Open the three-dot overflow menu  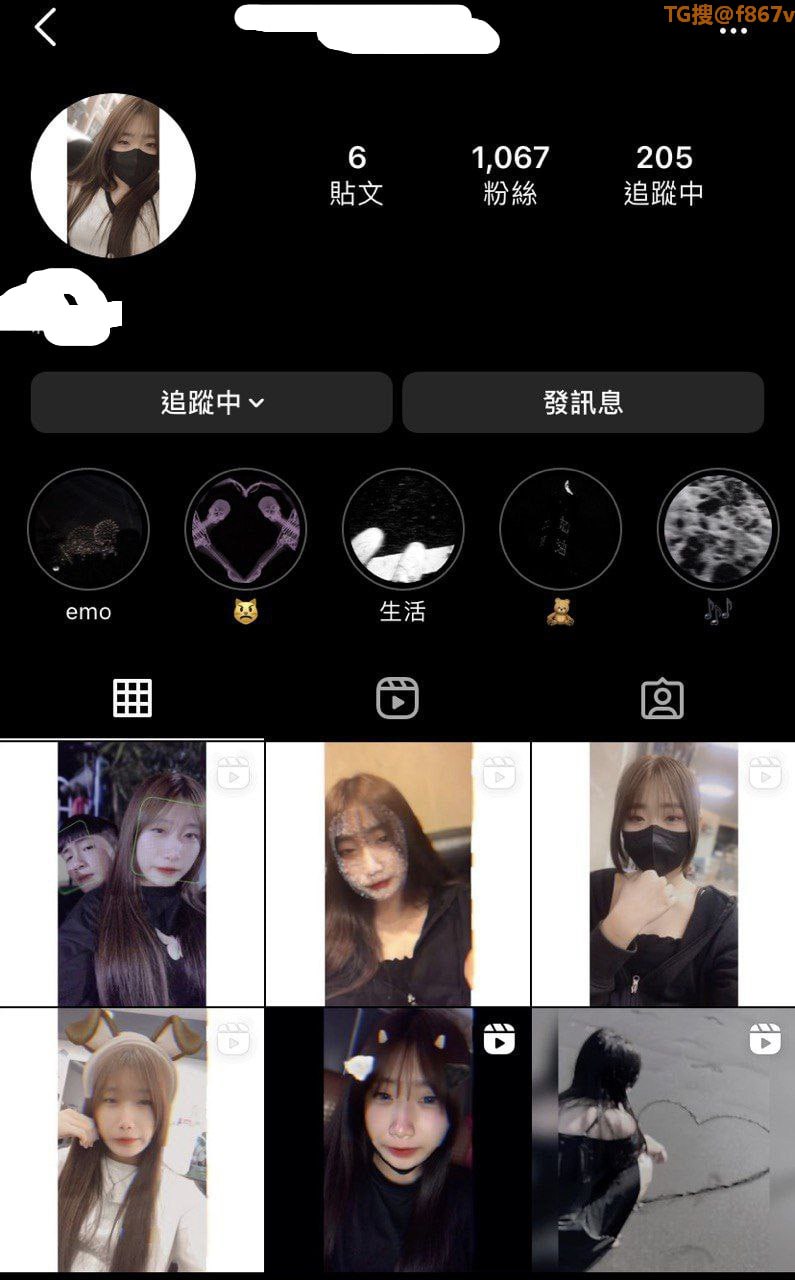pos(733,32)
